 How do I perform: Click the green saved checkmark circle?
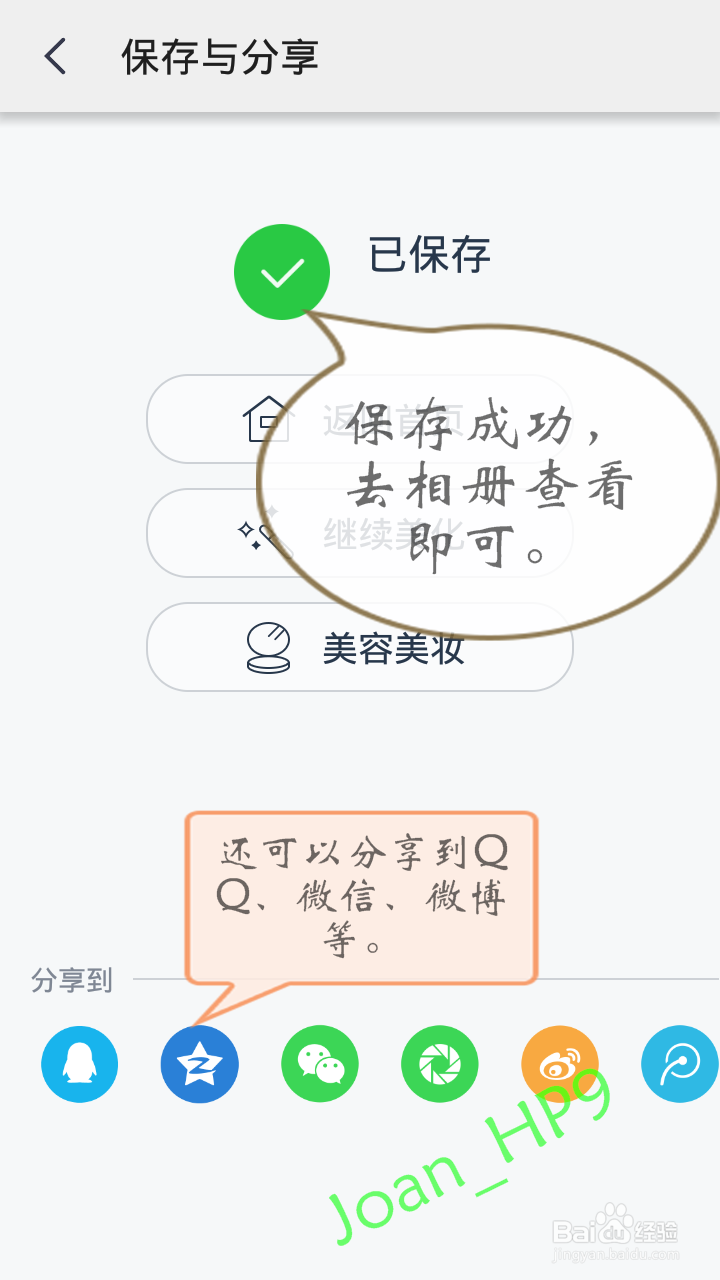[x=281, y=271]
